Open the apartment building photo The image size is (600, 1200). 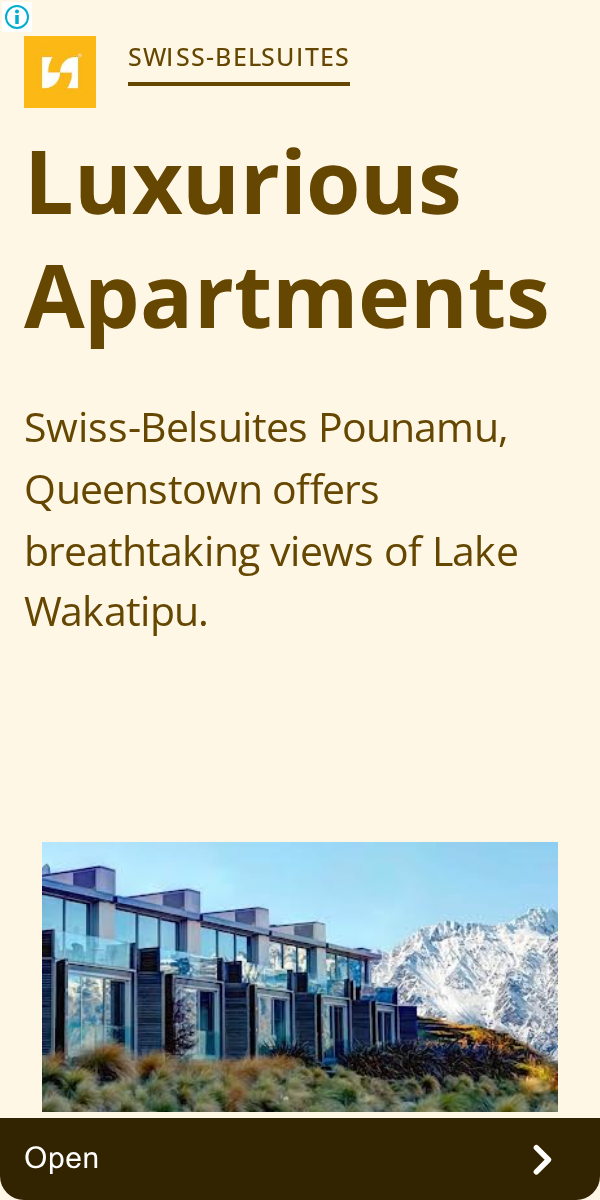(300, 977)
